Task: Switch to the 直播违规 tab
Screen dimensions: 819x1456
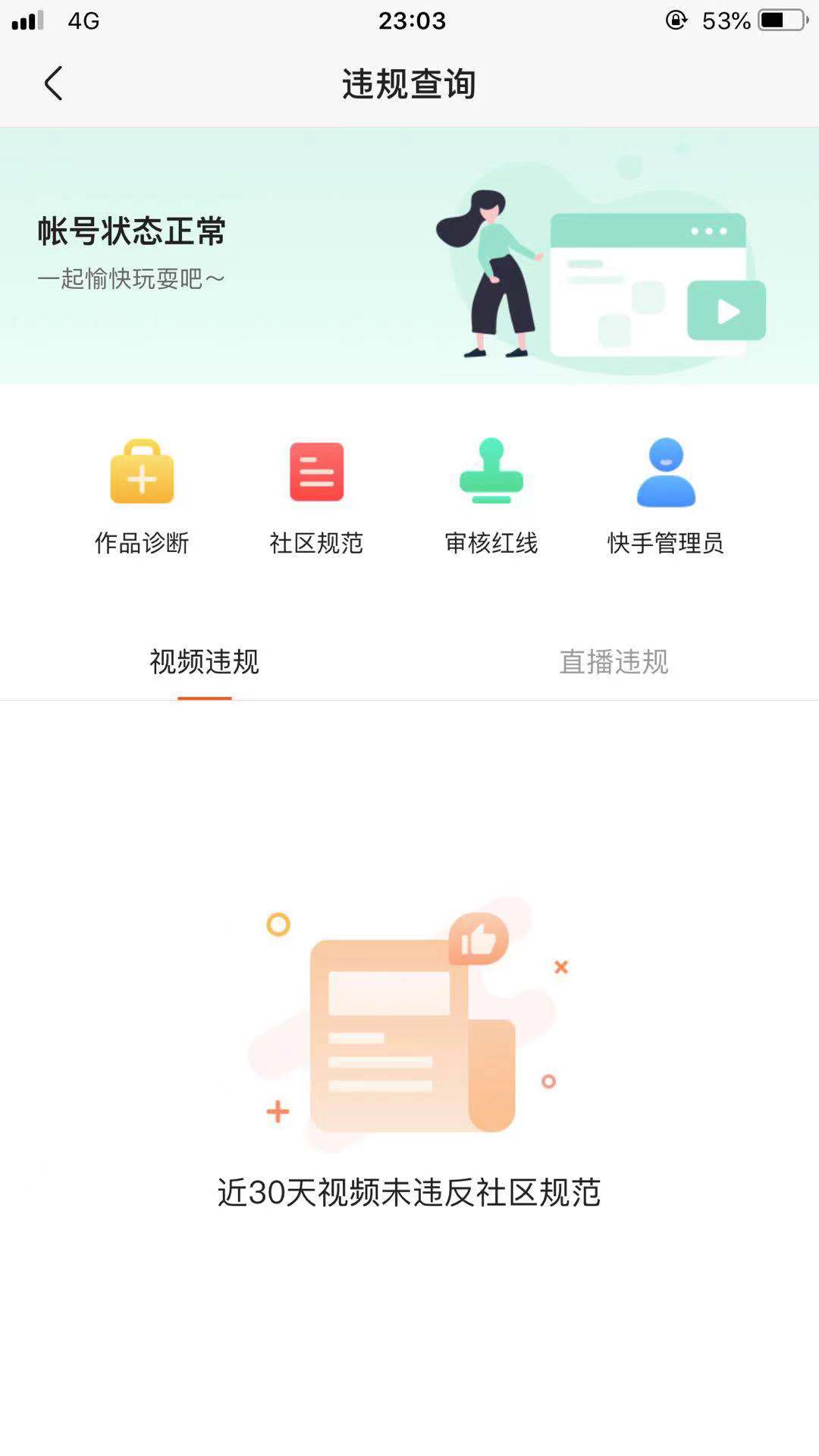Action: tap(613, 662)
